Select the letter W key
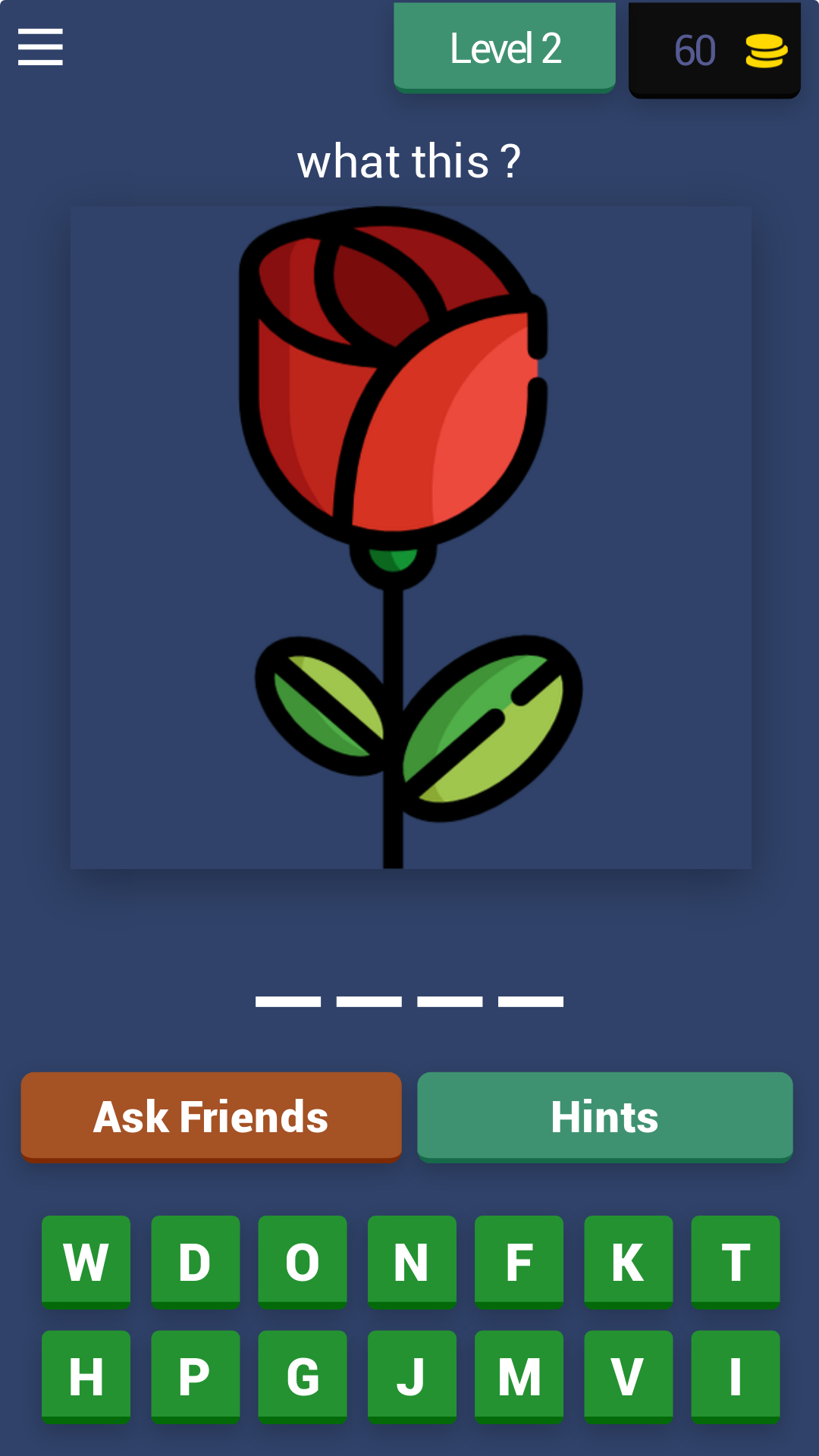The height and width of the screenshot is (1456, 819). click(x=86, y=1260)
